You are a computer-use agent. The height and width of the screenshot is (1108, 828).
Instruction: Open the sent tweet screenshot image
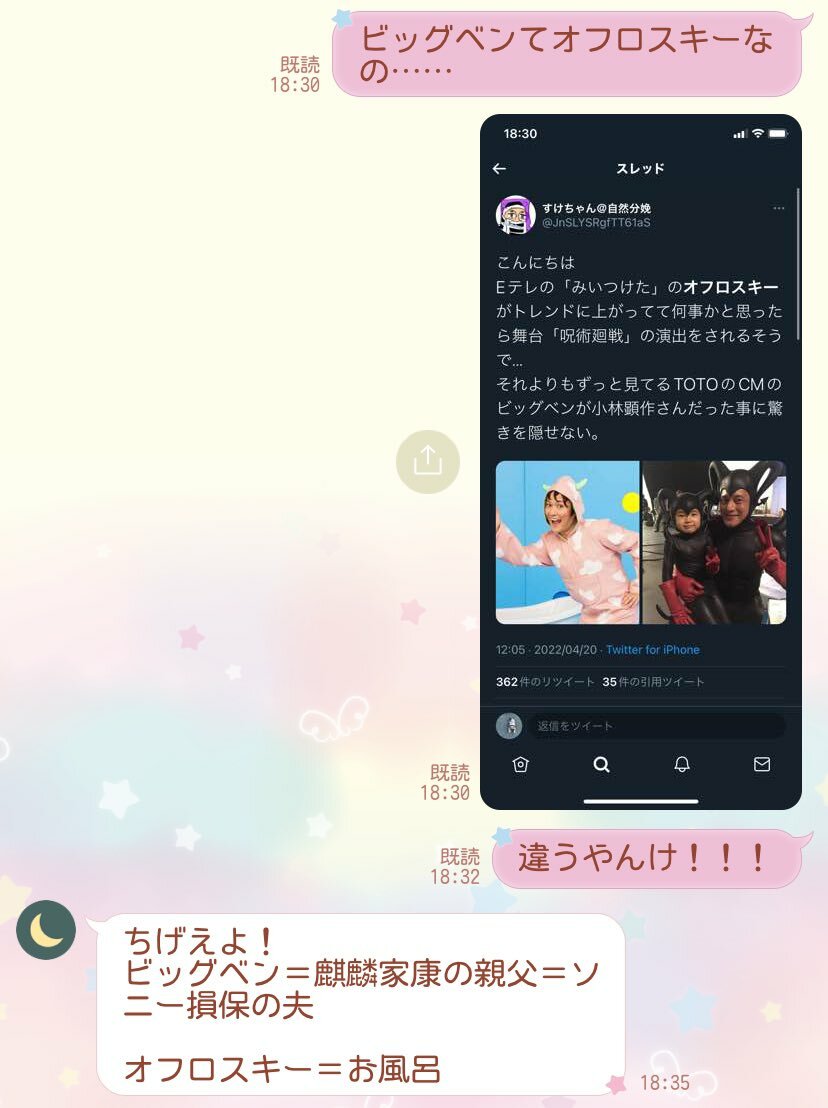pos(640,461)
